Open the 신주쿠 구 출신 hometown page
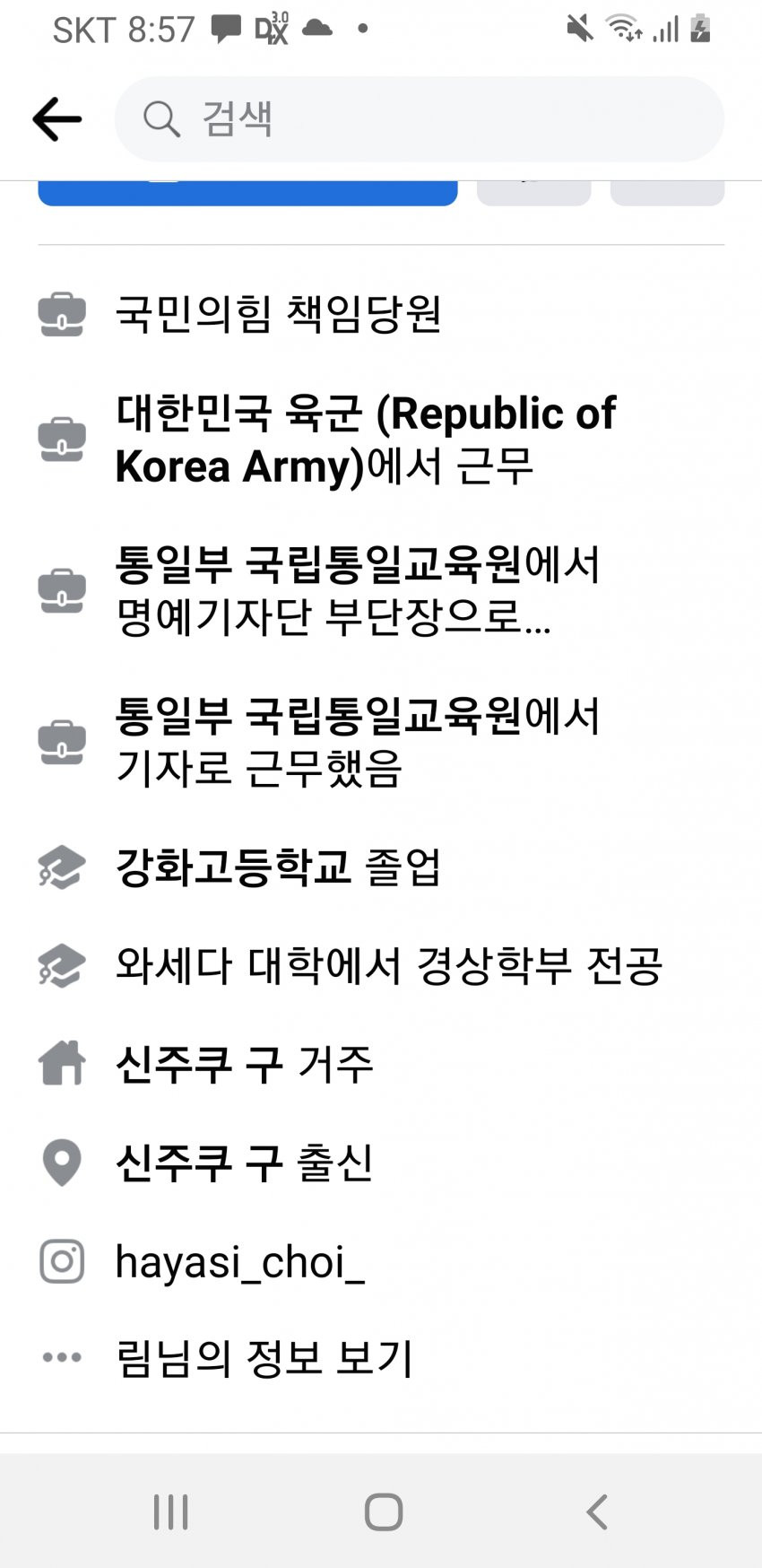 [199, 1163]
